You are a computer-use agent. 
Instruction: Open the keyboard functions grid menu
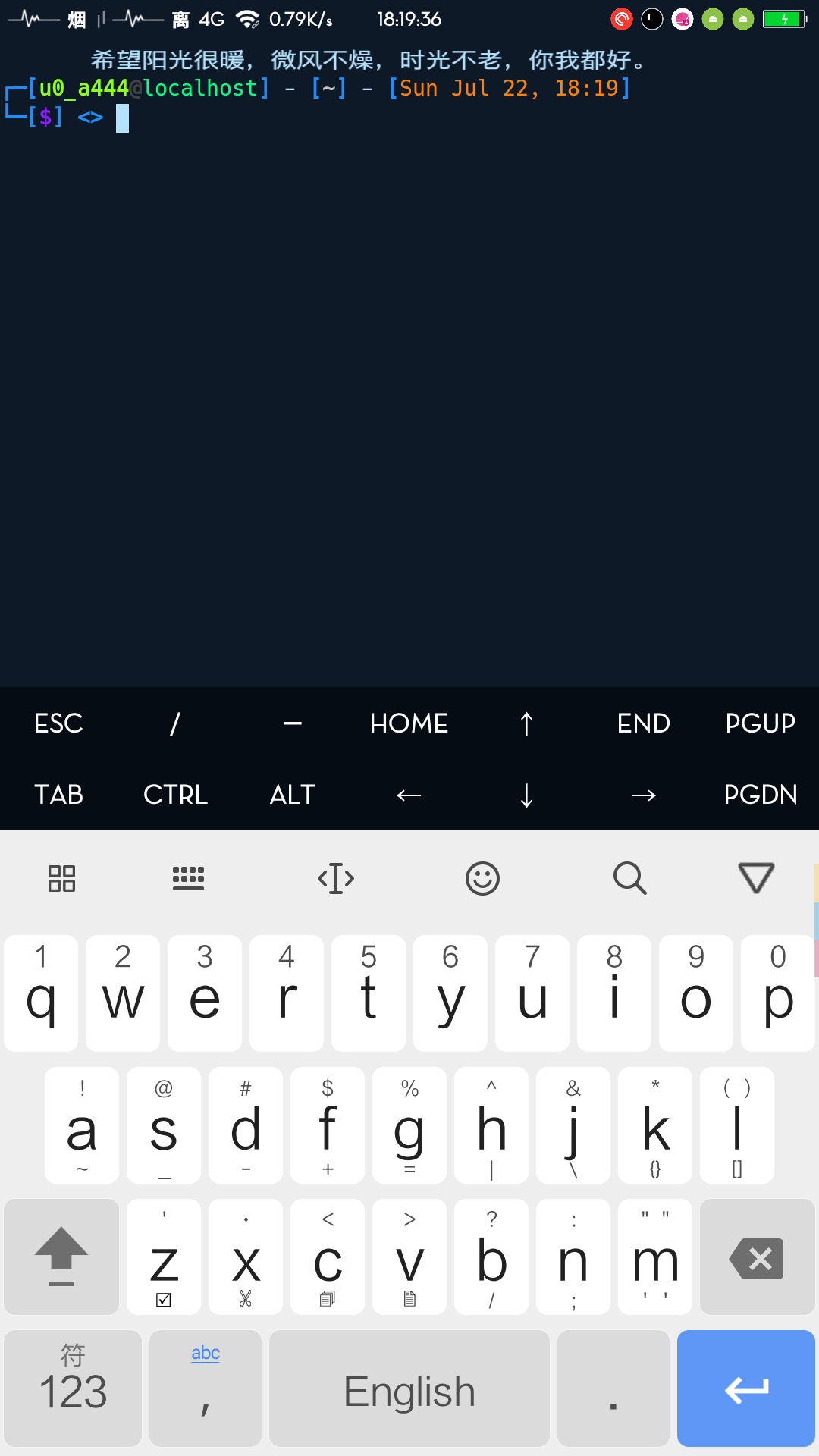pyautogui.click(x=61, y=878)
